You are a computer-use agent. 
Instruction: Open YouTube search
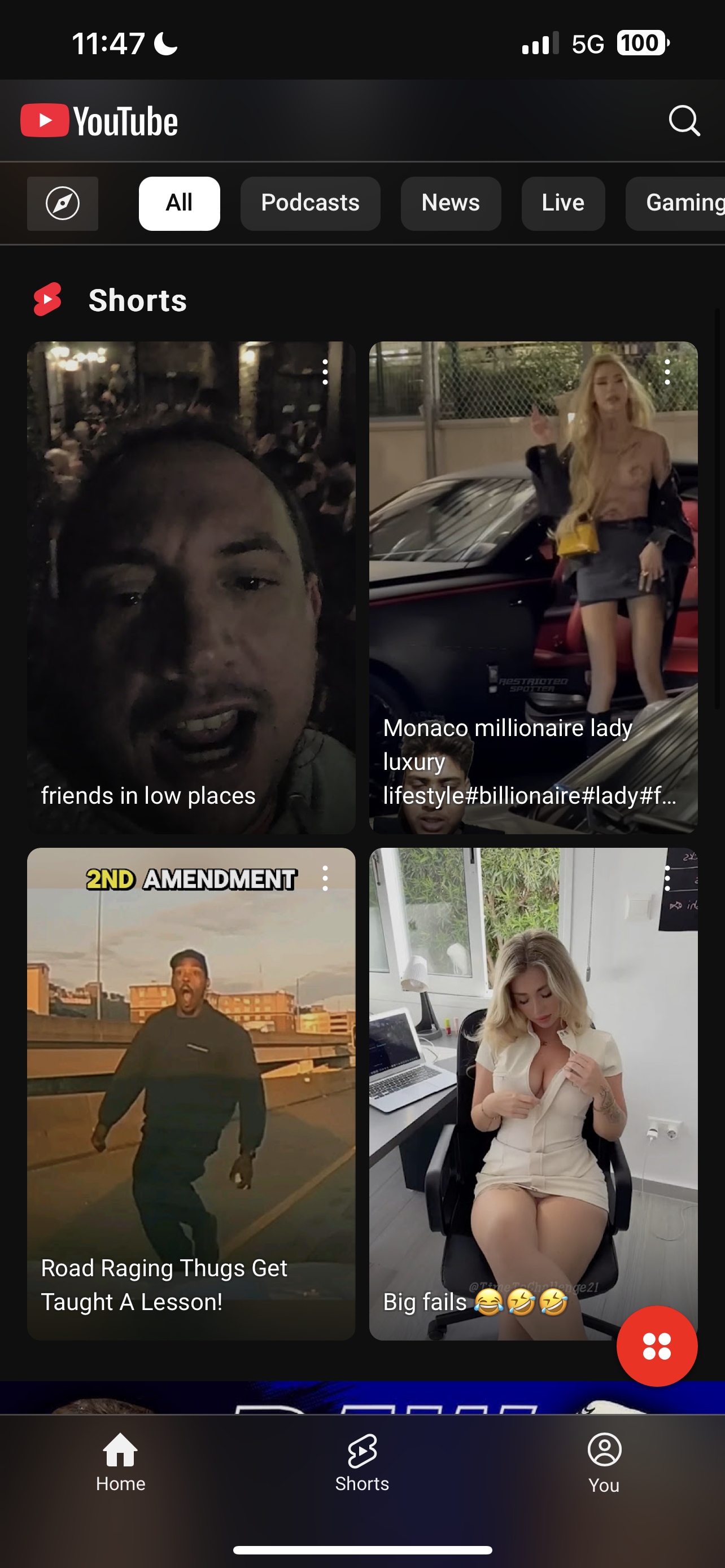[684, 121]
